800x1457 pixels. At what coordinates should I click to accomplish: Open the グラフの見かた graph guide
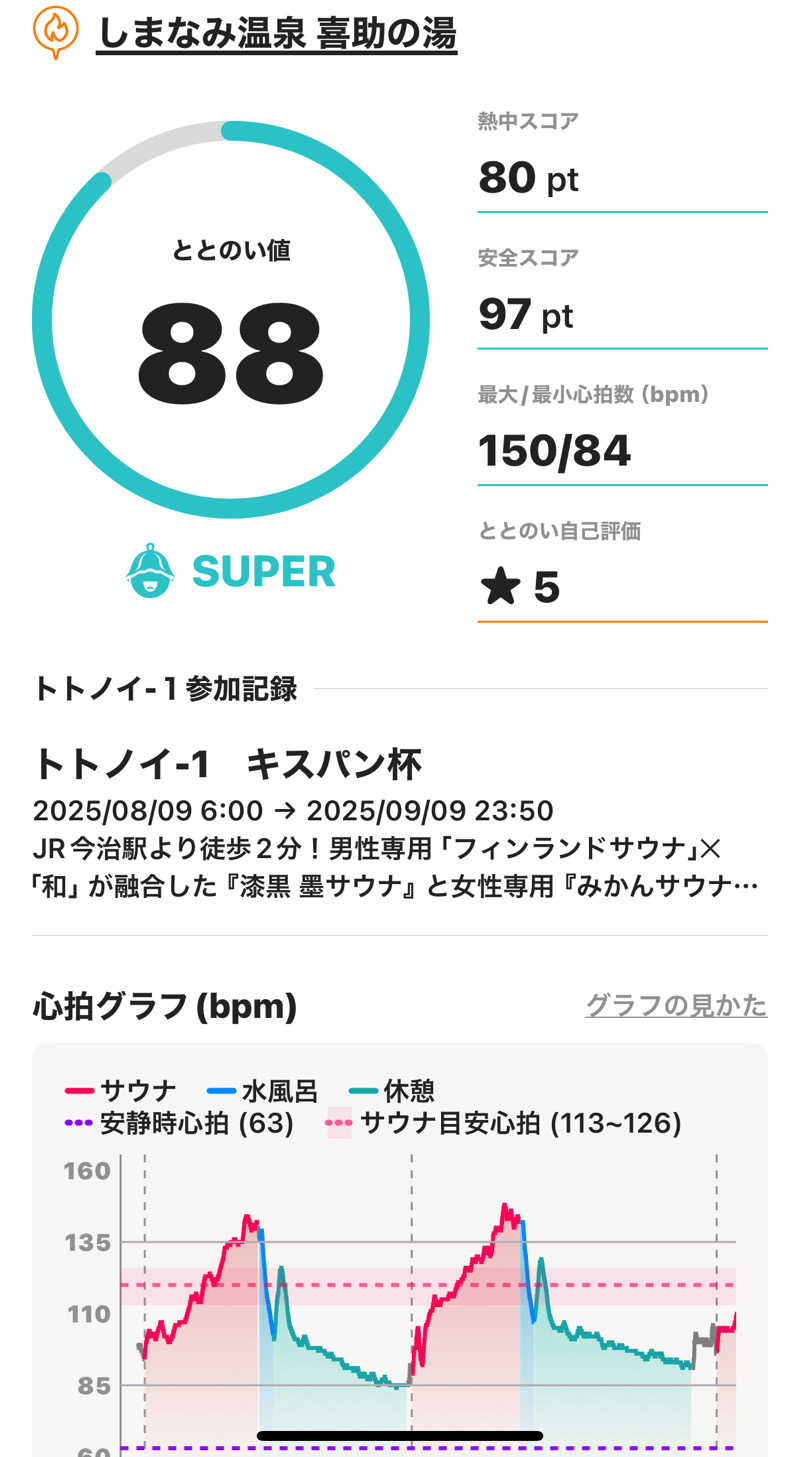pos(676,1005)
